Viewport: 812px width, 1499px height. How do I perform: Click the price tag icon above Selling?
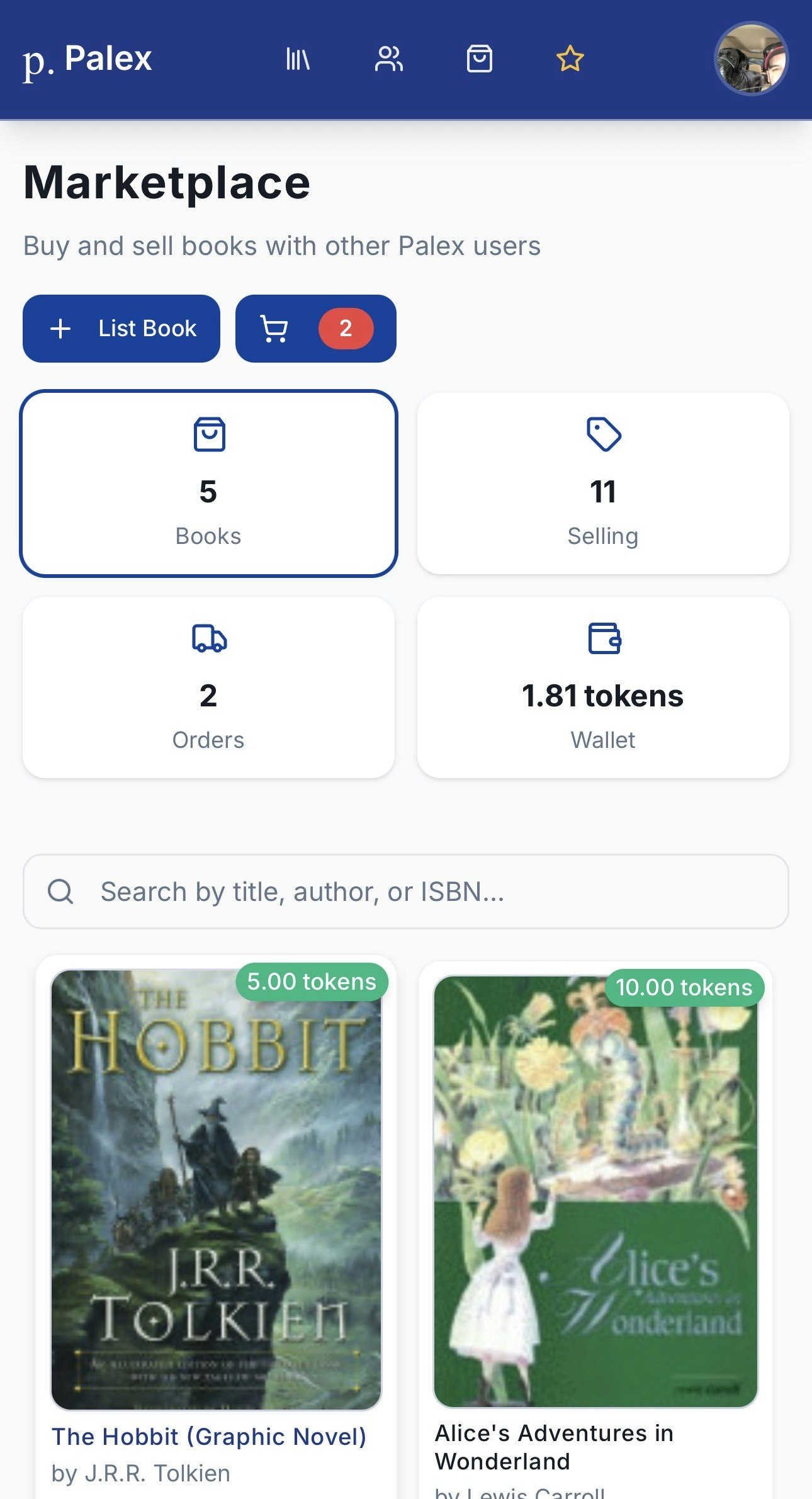603,433
